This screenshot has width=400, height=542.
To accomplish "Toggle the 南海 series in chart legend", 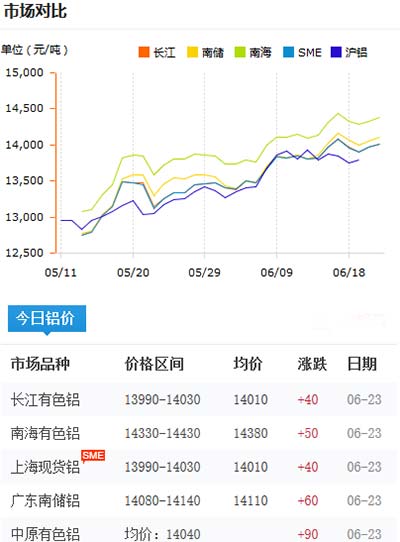I will pyautogui.click(x=253, y=53).
